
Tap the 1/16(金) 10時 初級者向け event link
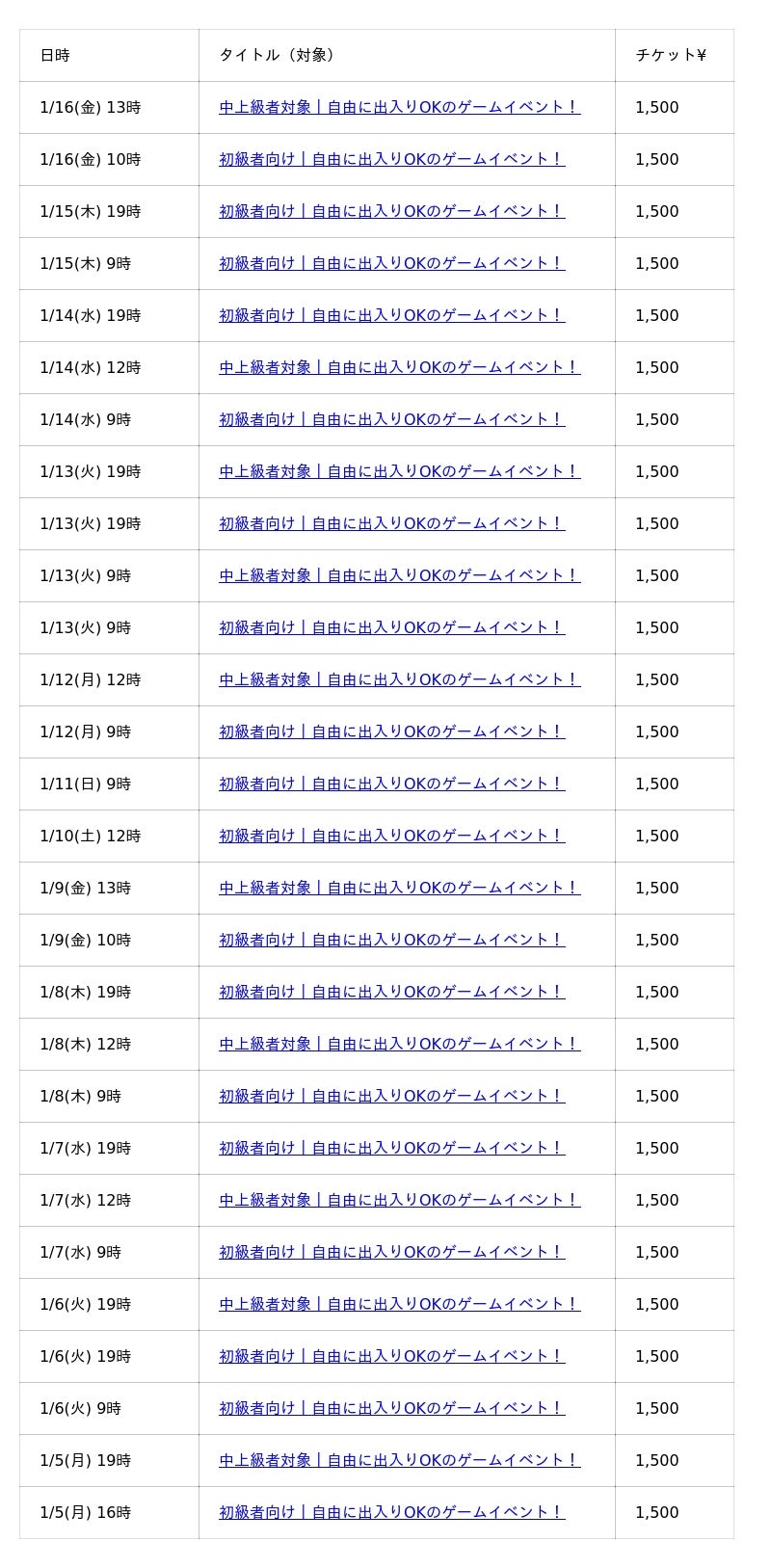(391, 159)
